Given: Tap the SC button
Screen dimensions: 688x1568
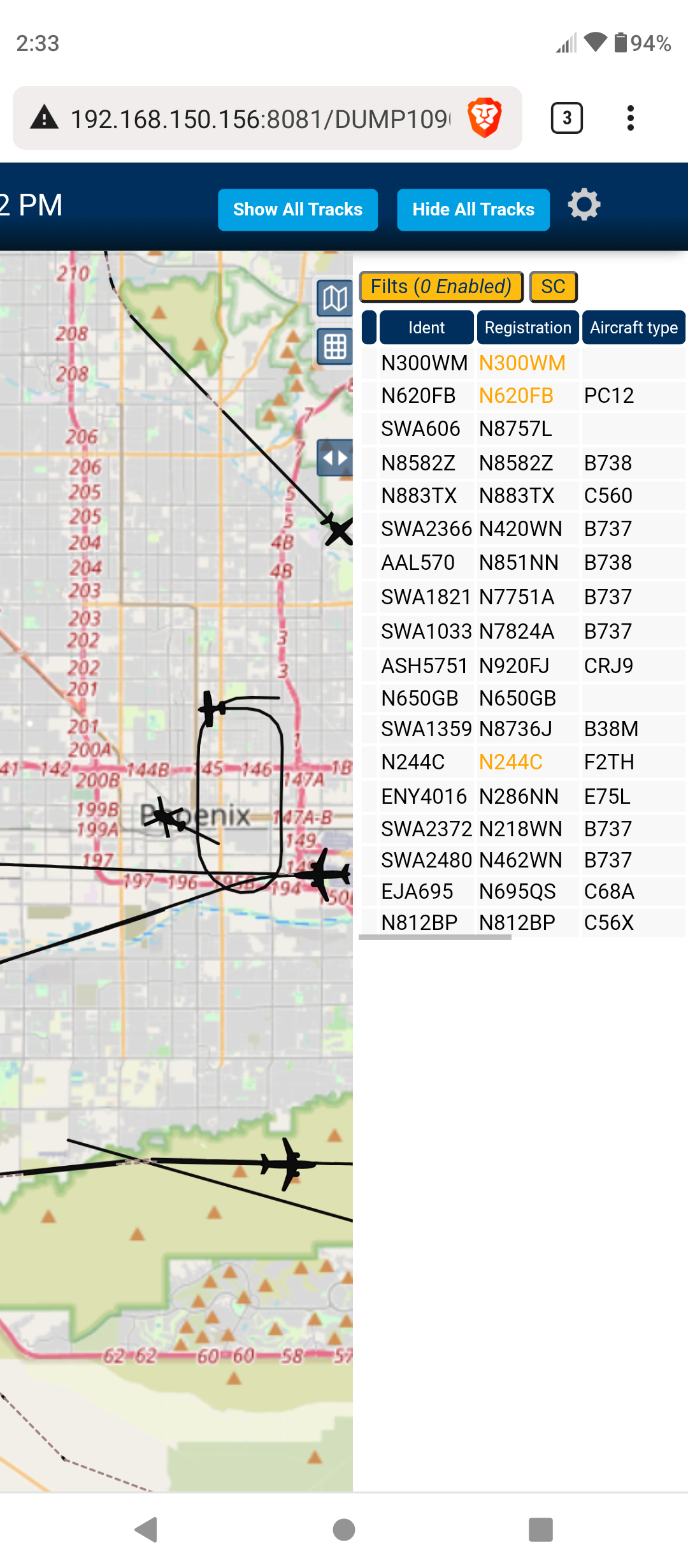Looking at the screenshot, I should click(553, 286).
